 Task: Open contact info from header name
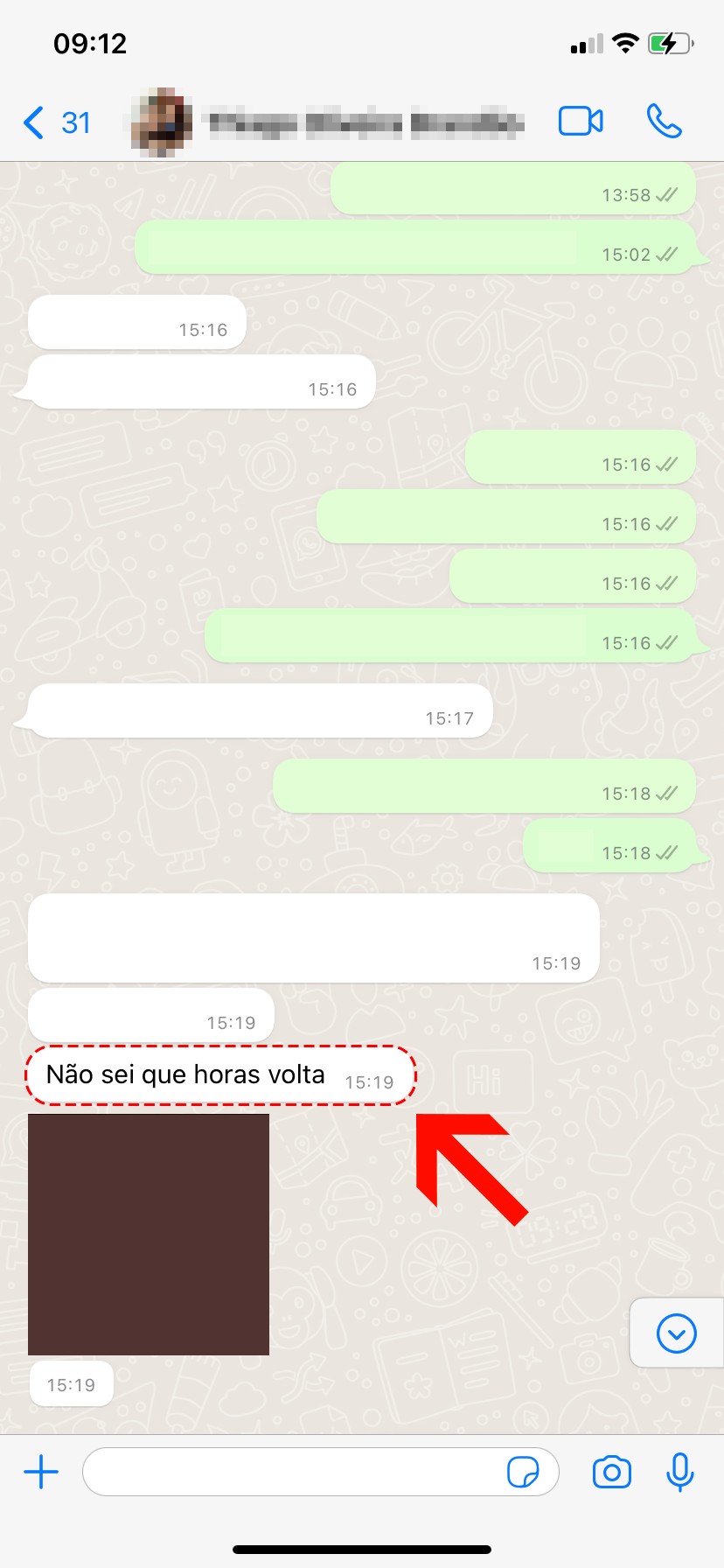coord(367,122)
